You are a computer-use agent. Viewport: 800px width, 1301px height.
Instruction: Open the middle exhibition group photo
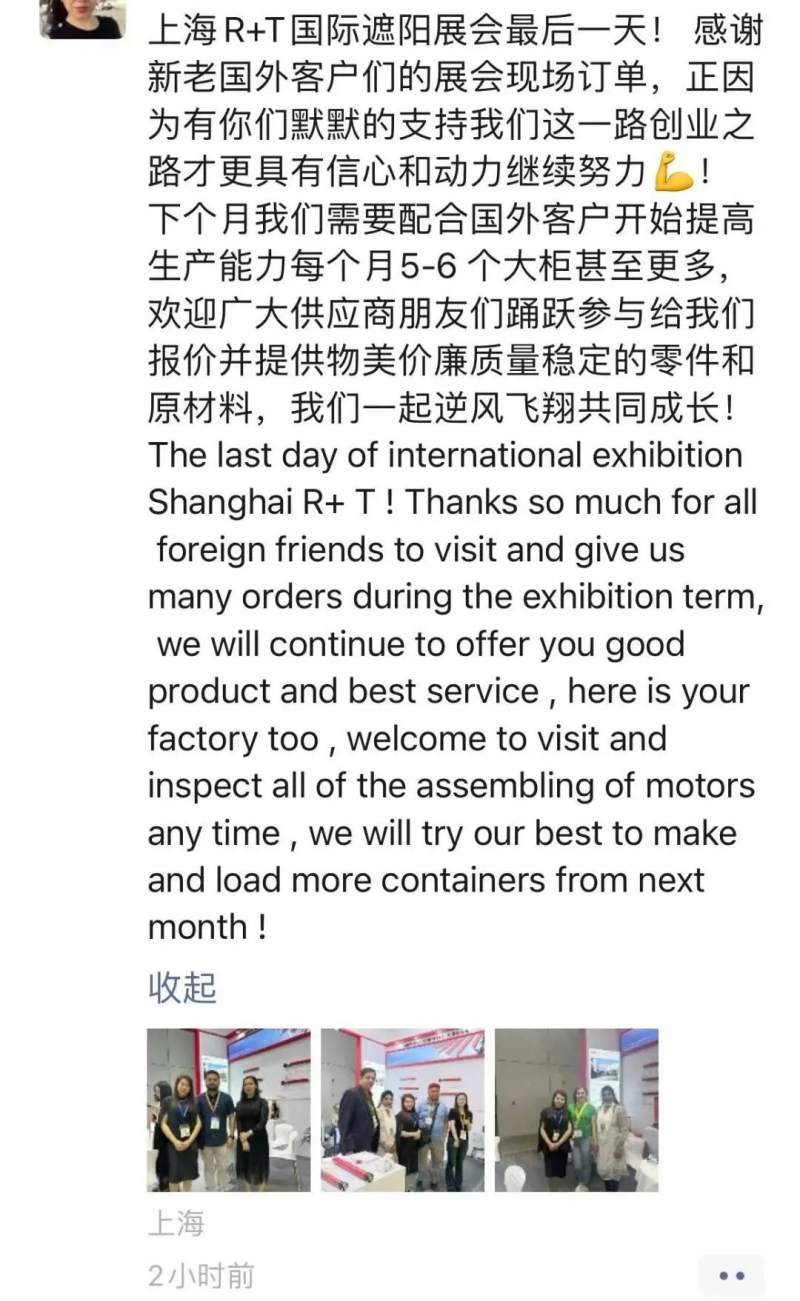click(402, 1110)
